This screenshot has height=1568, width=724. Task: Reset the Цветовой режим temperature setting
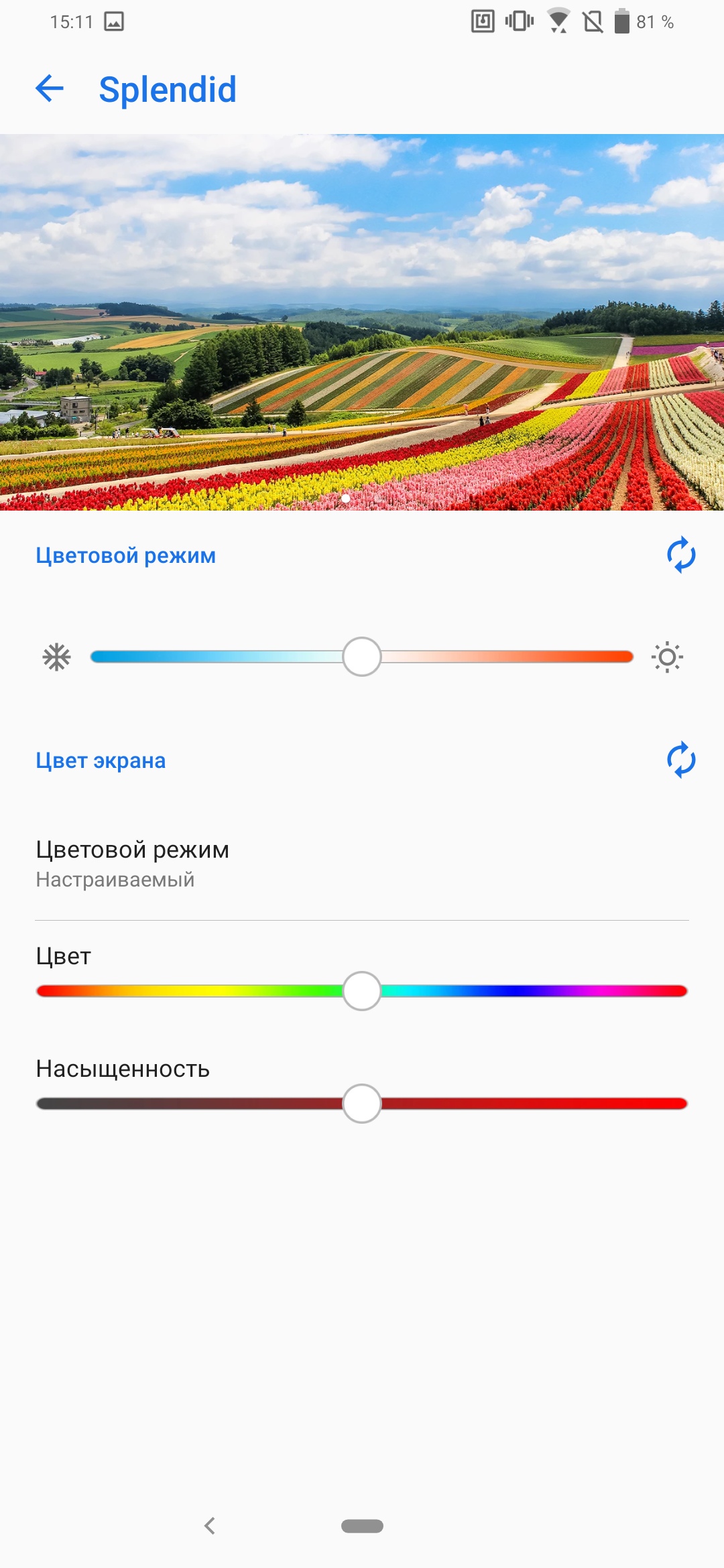coord(680,555)
